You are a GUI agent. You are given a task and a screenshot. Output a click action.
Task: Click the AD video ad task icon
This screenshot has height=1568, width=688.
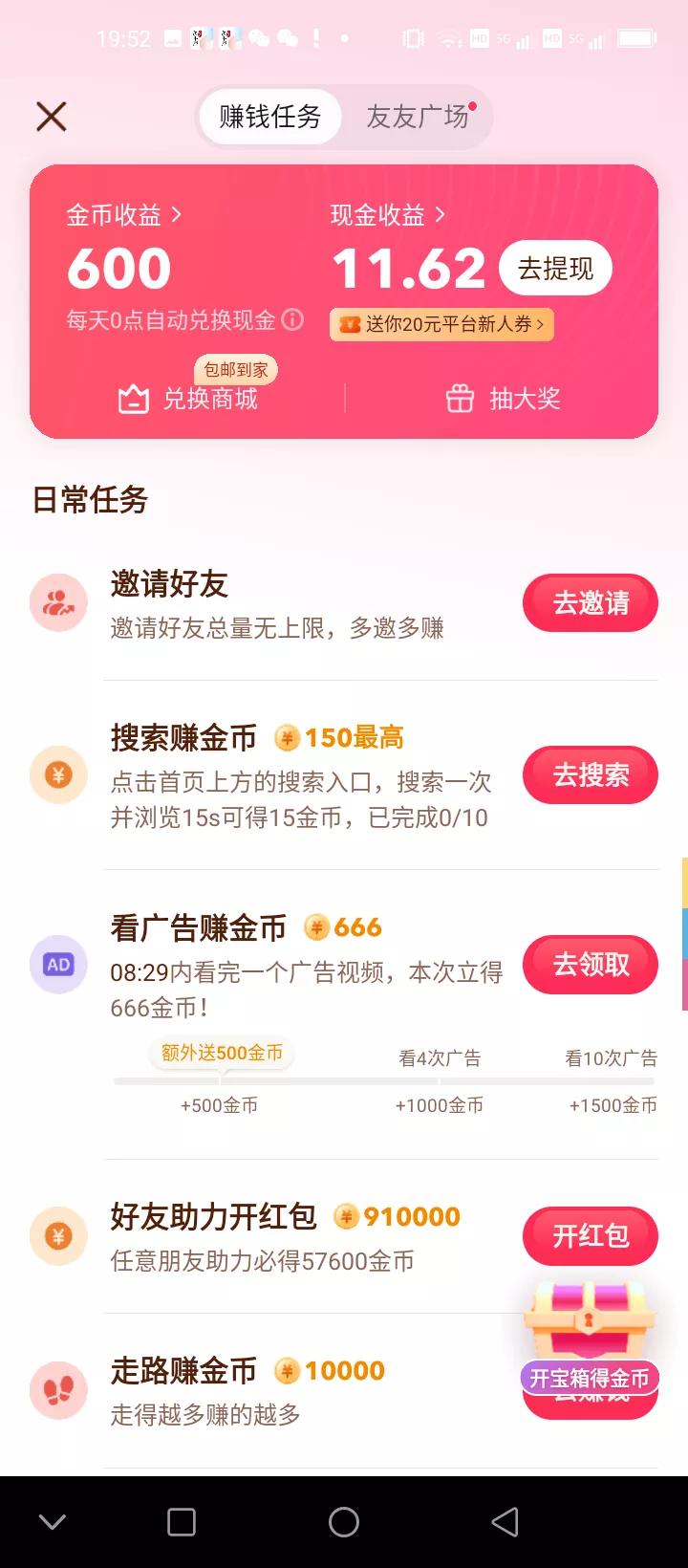click(58, 965)
